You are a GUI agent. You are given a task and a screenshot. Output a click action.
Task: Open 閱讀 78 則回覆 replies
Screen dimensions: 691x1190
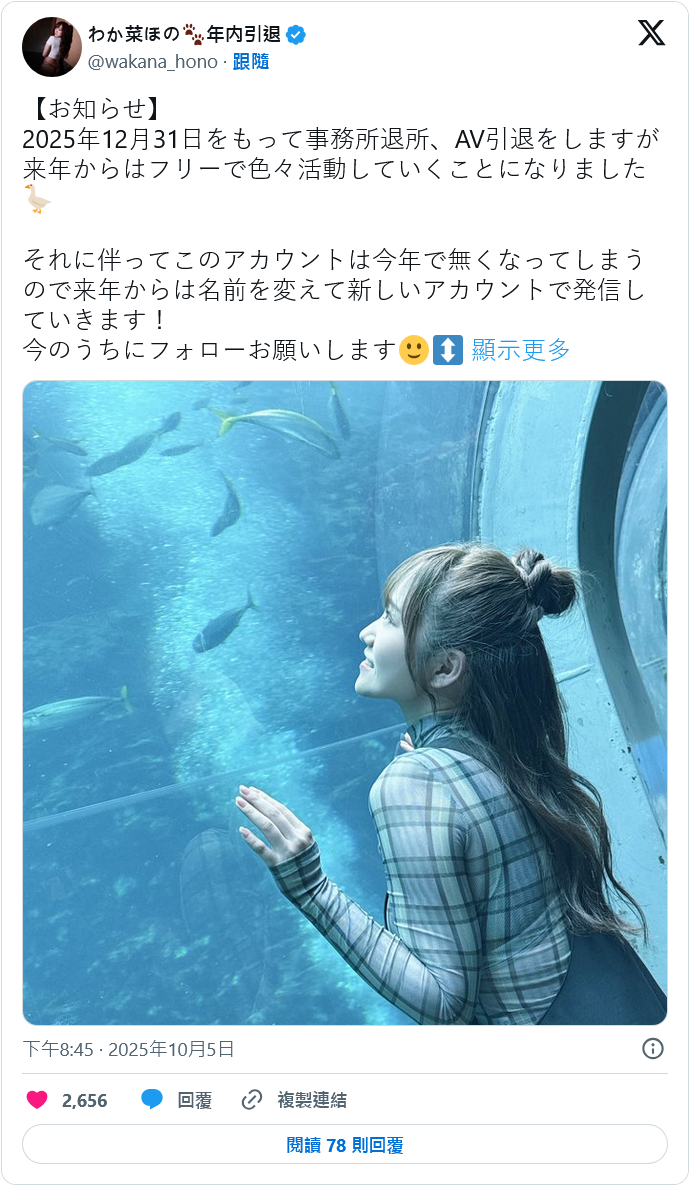345,1145
